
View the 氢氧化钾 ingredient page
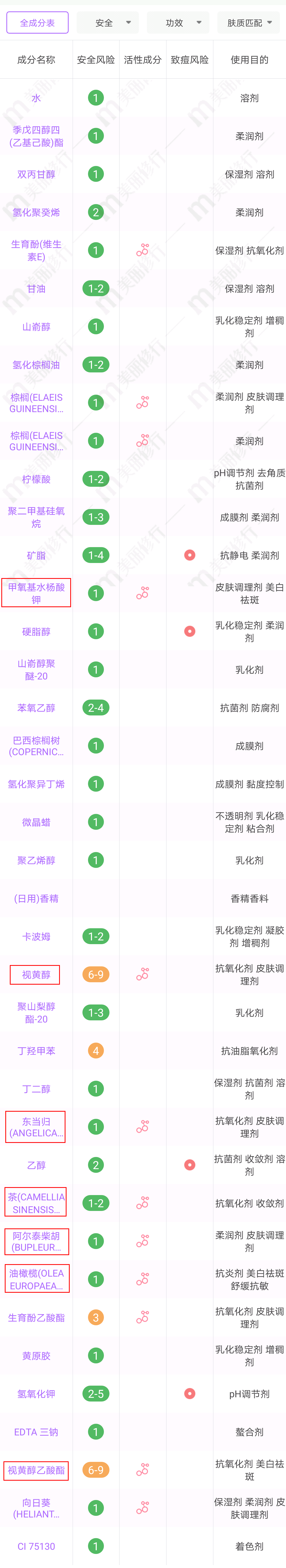pos(36,1393)
